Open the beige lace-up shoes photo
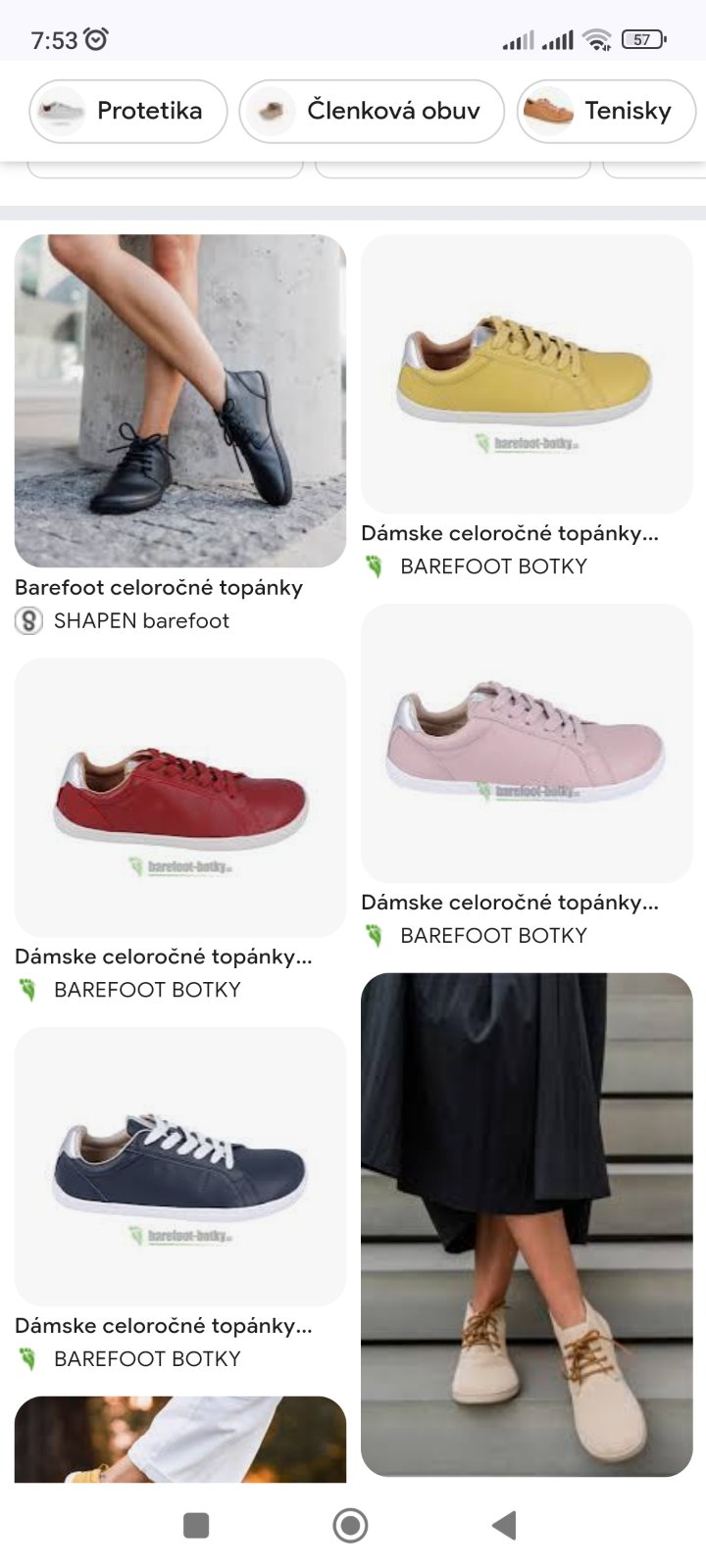 pos(527,1224)
